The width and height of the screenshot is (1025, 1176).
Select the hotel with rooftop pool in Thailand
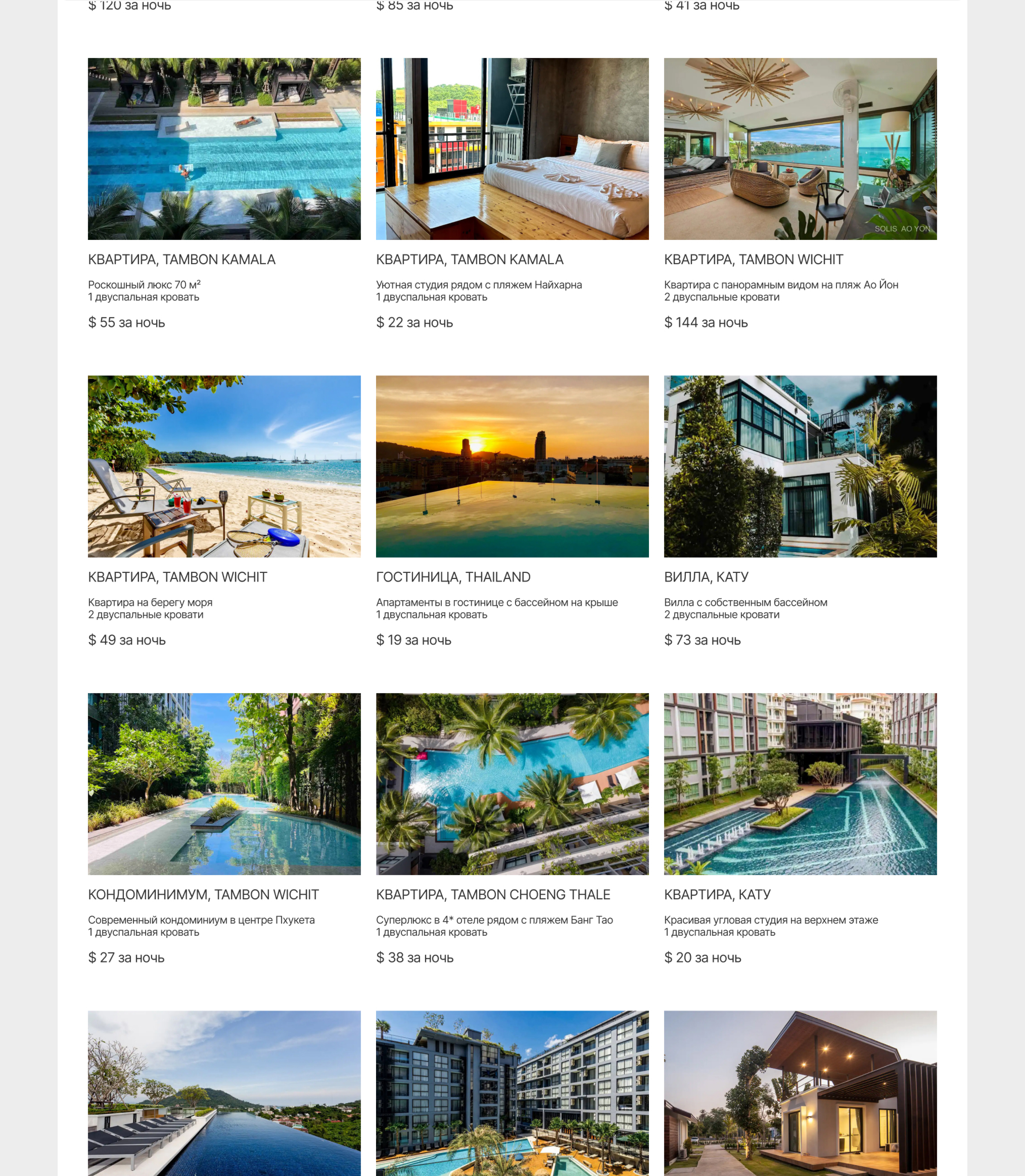(x=512, y=466)
